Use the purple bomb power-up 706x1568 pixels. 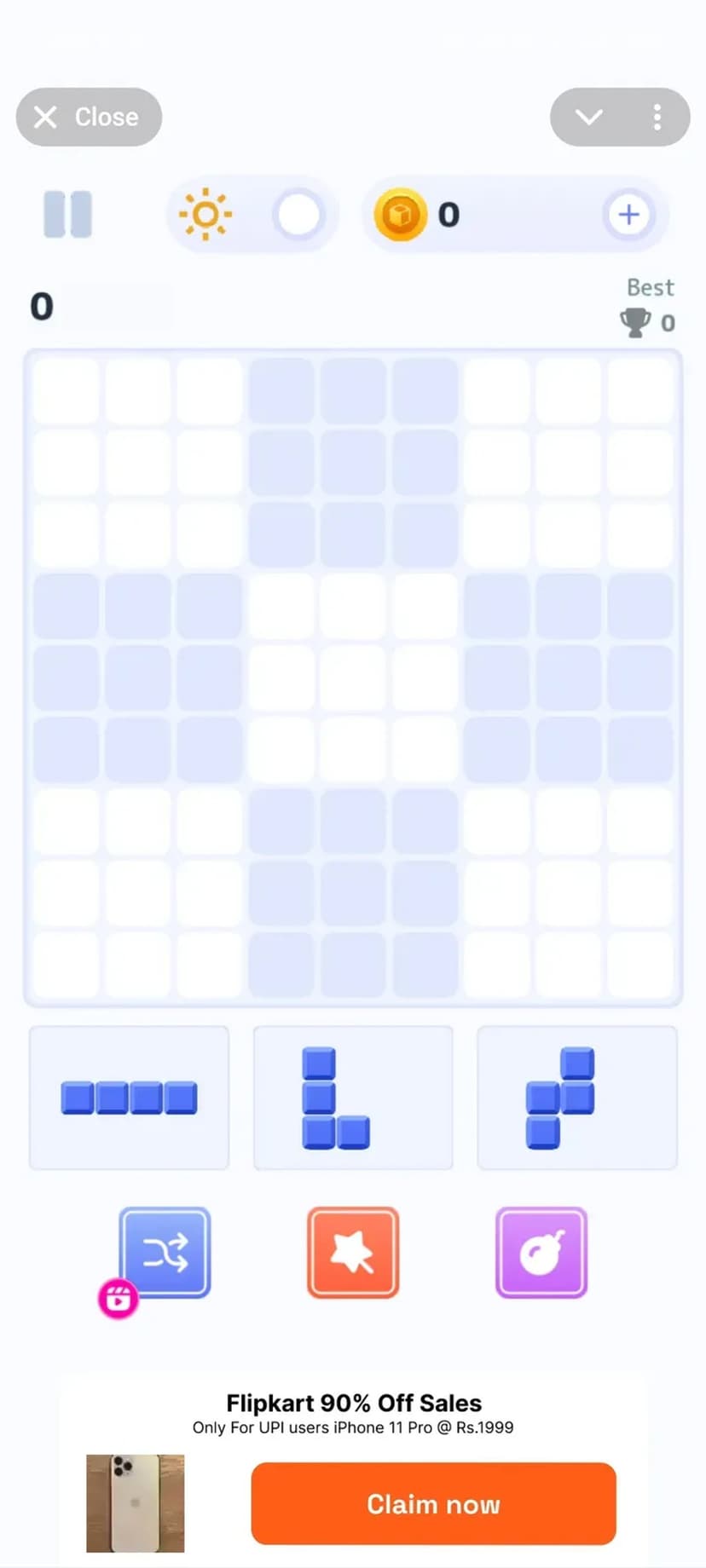(541, 1252)
